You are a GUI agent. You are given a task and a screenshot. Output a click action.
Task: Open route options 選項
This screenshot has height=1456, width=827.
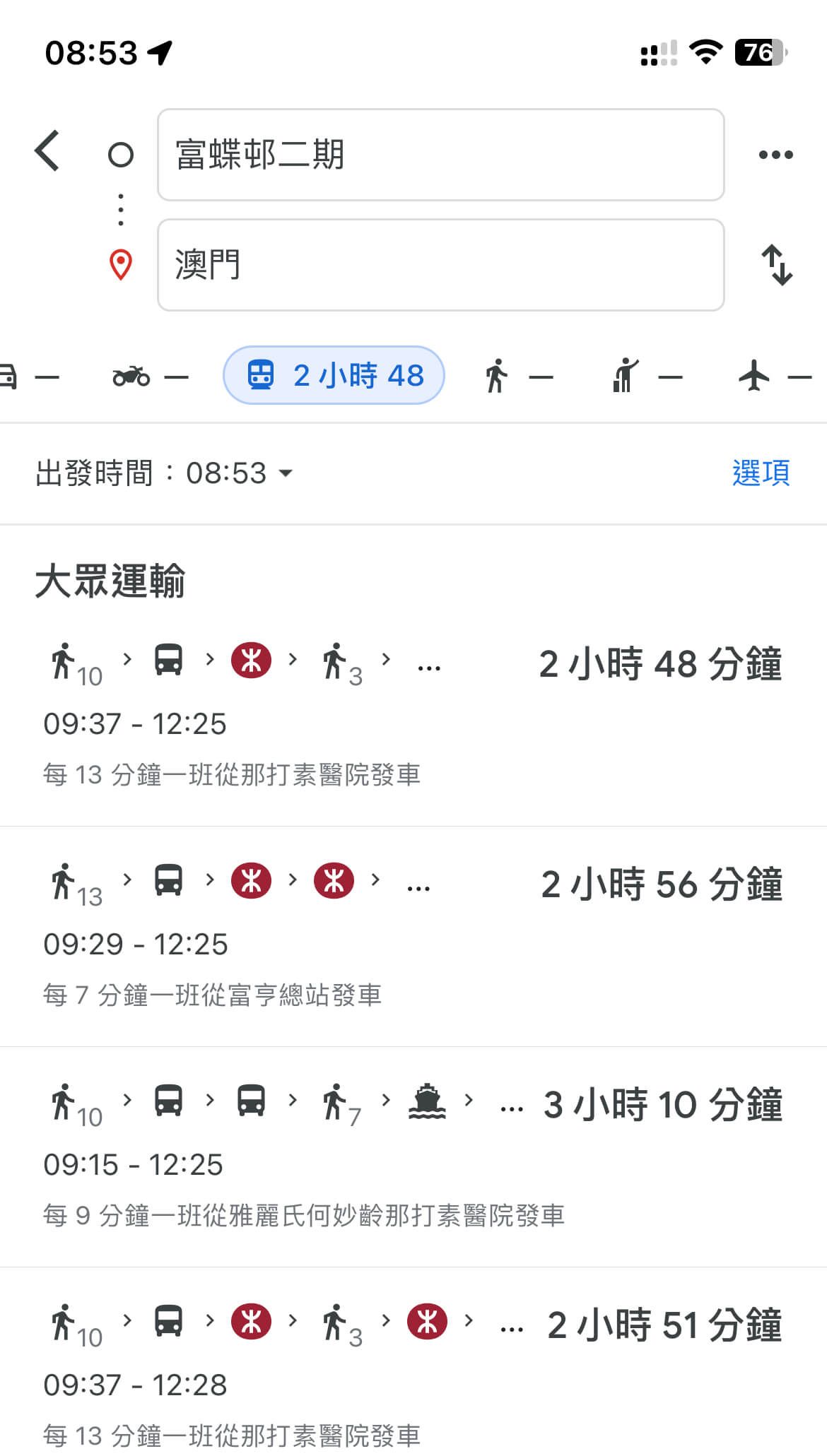(x=761, y=473)
